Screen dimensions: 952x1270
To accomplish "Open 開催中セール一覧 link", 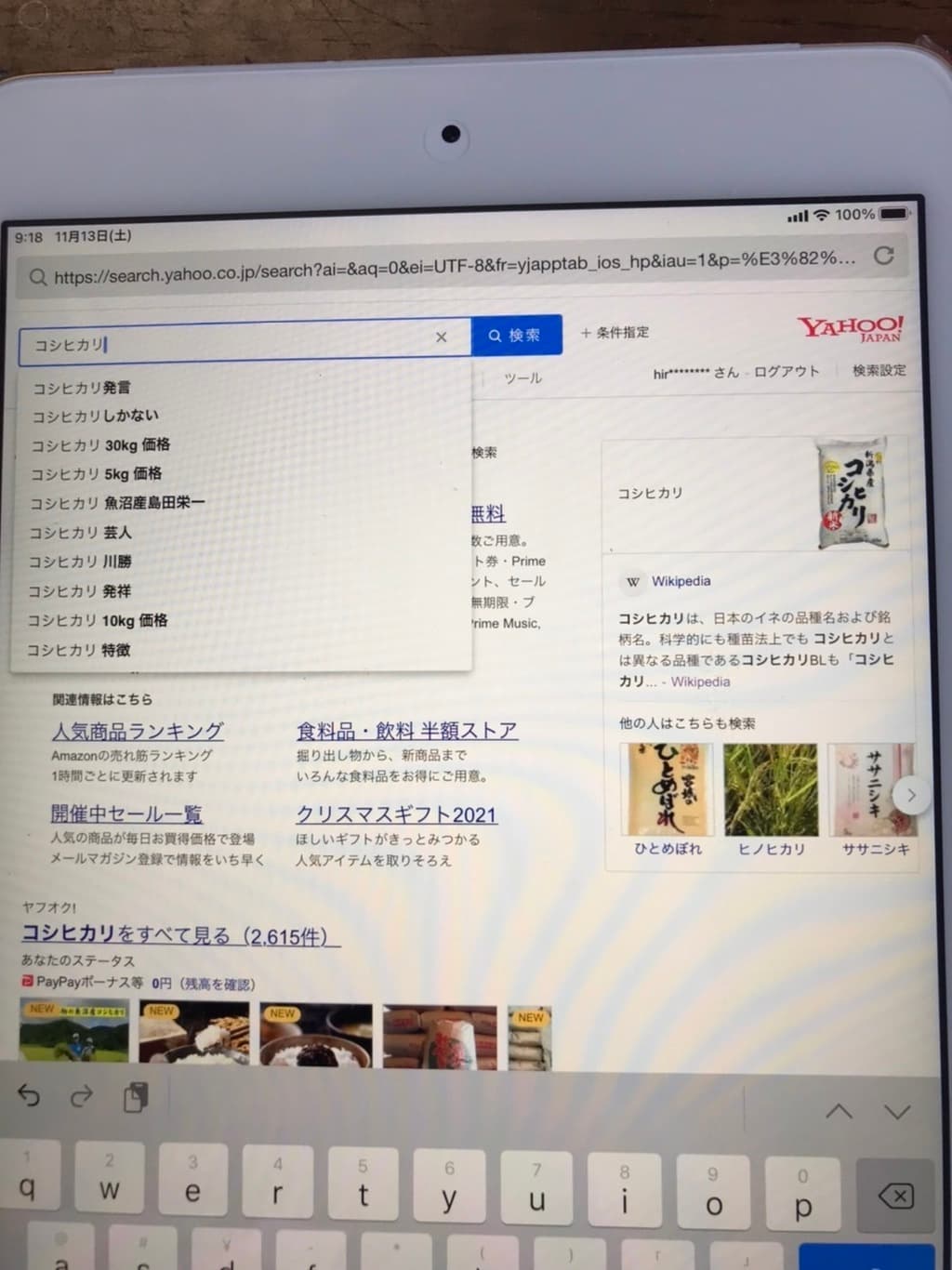I will click(x=126, y=814).
